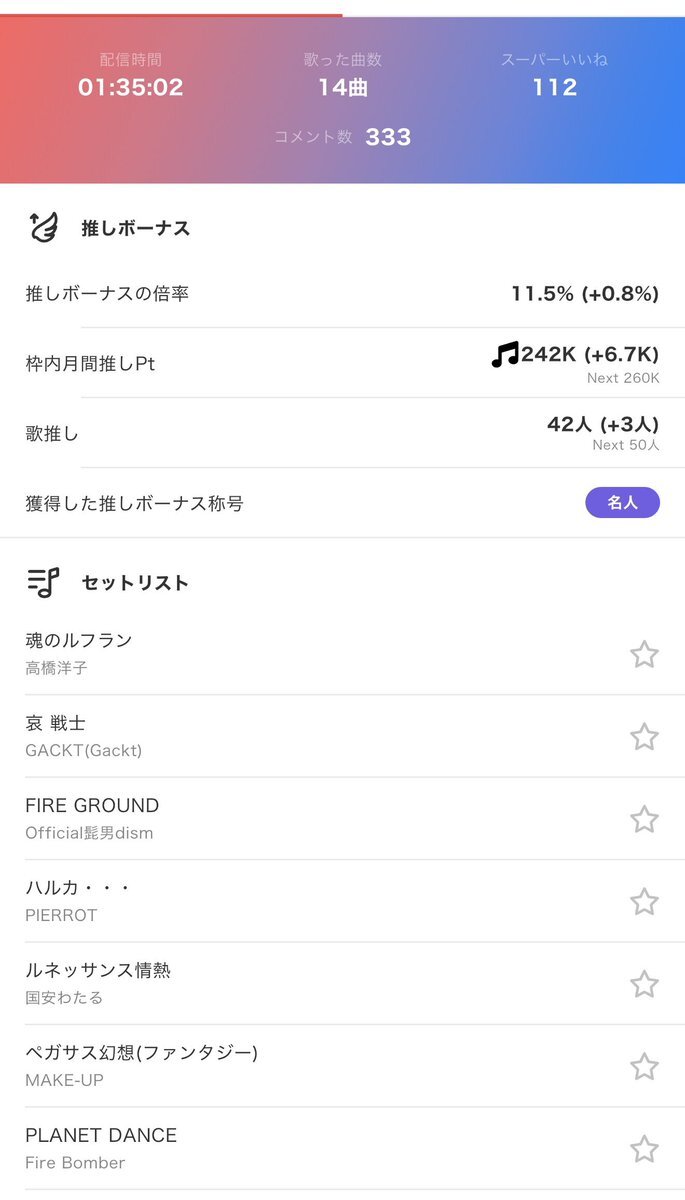Favorite the song 魂のルフラン
Viewport: 685px width, 1200px height.
pyautogui.click(x=644, y=654)
